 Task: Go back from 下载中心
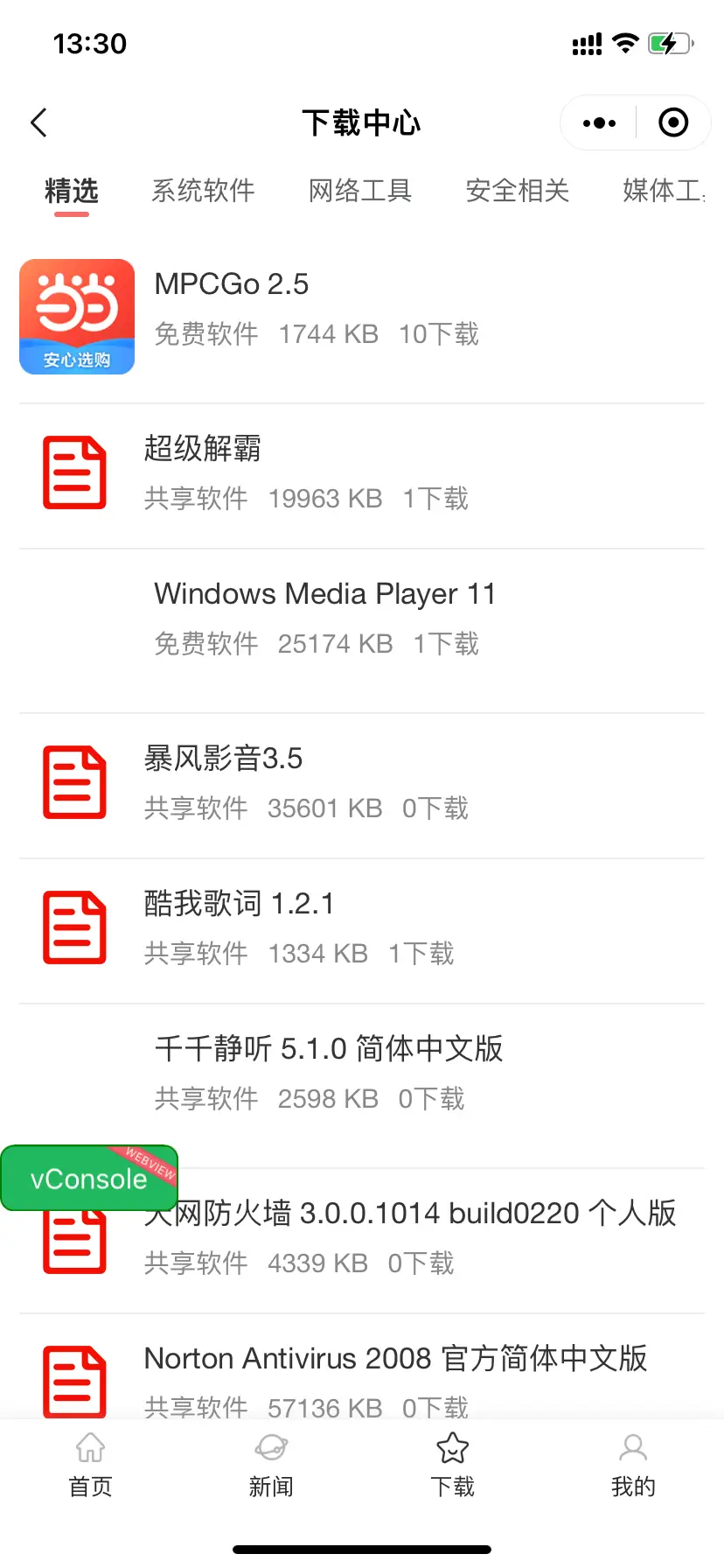coord(38,123)
